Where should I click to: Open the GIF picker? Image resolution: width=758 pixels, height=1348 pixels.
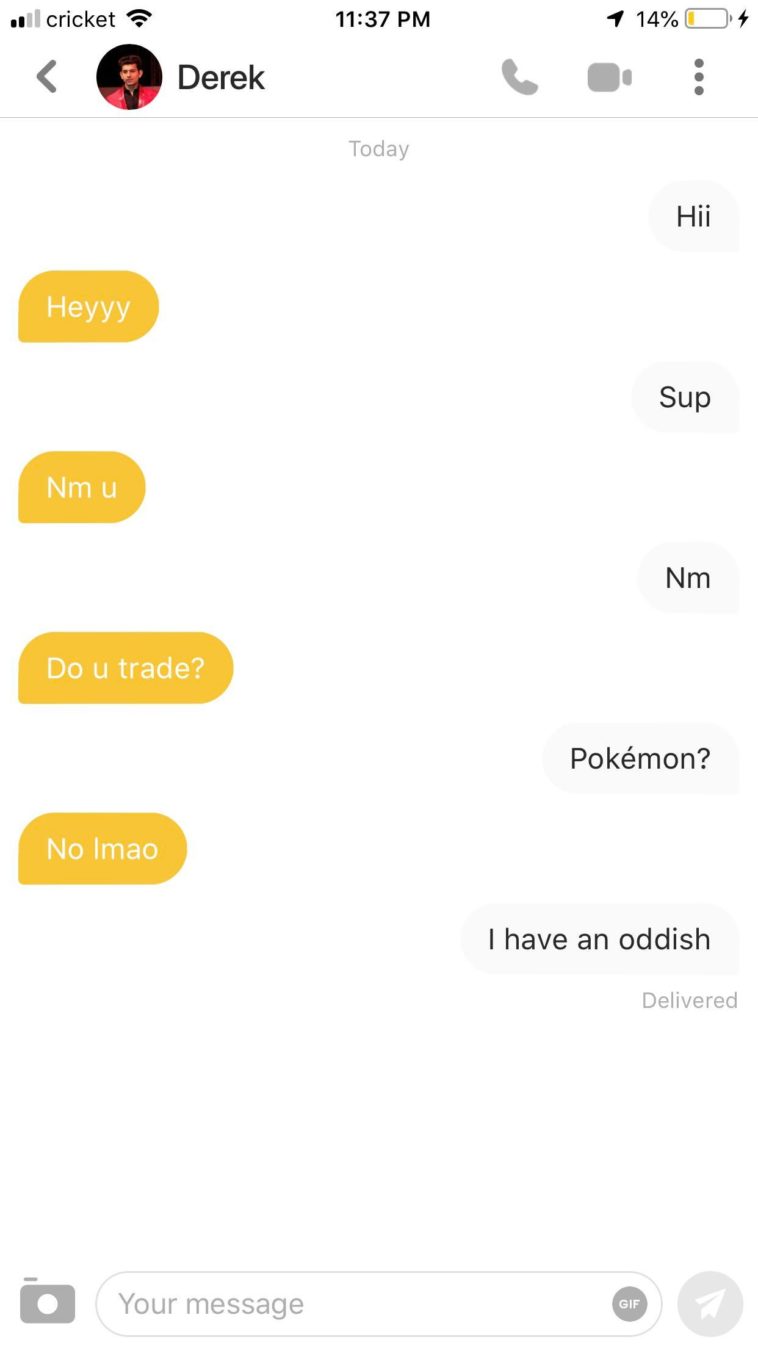pyautogui.click(x=629, y=1304)
